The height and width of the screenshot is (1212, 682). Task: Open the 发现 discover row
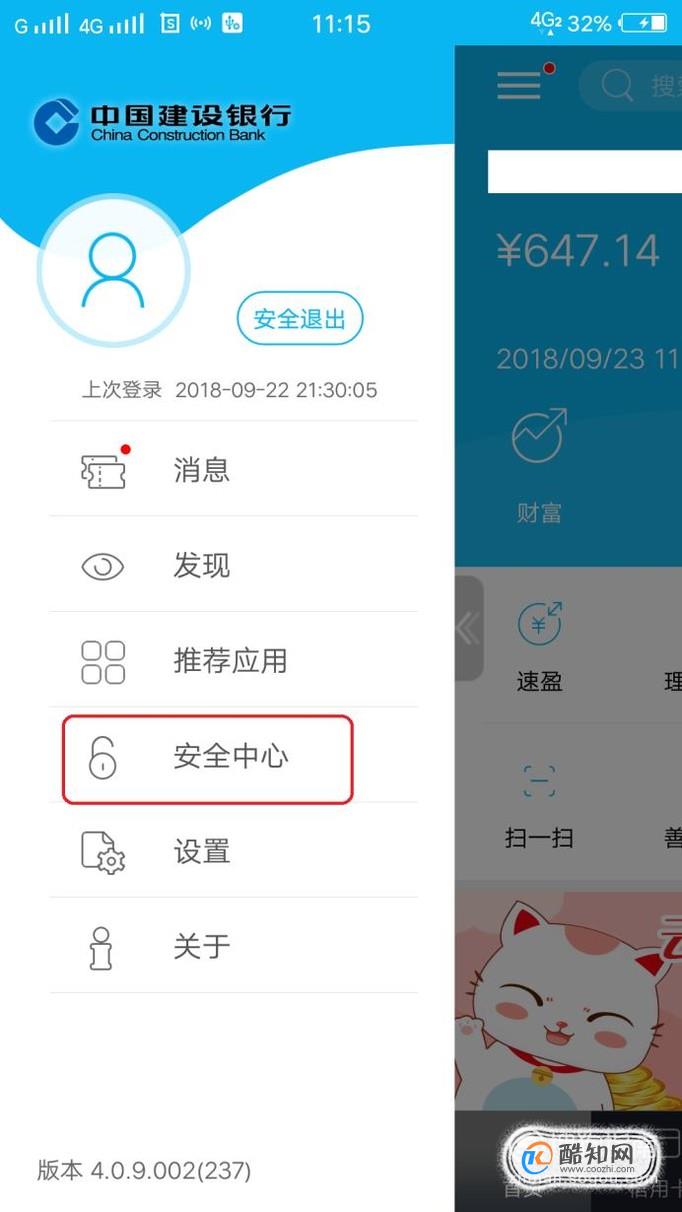point(233,565)
